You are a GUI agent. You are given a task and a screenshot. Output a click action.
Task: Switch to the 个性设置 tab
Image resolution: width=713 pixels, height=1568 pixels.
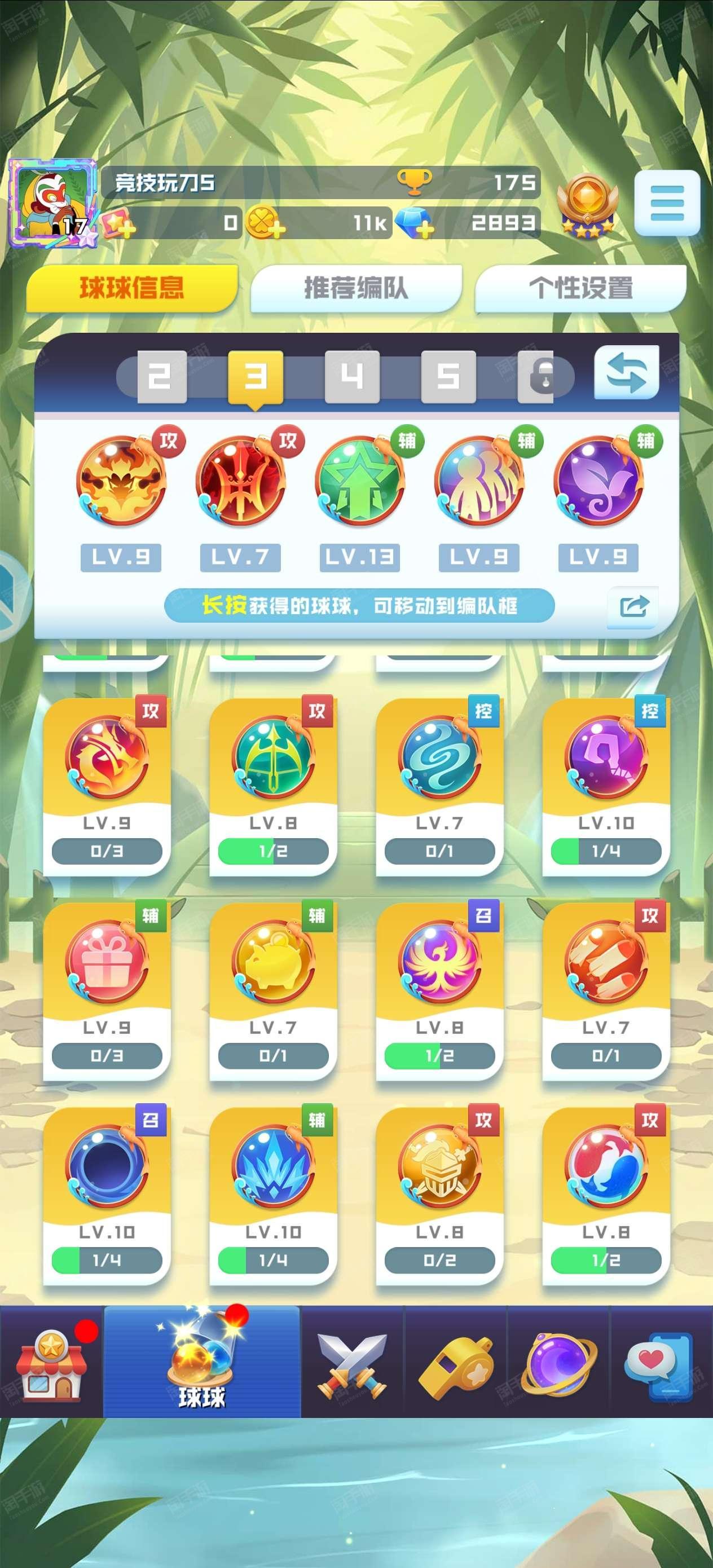pos(580,289)
